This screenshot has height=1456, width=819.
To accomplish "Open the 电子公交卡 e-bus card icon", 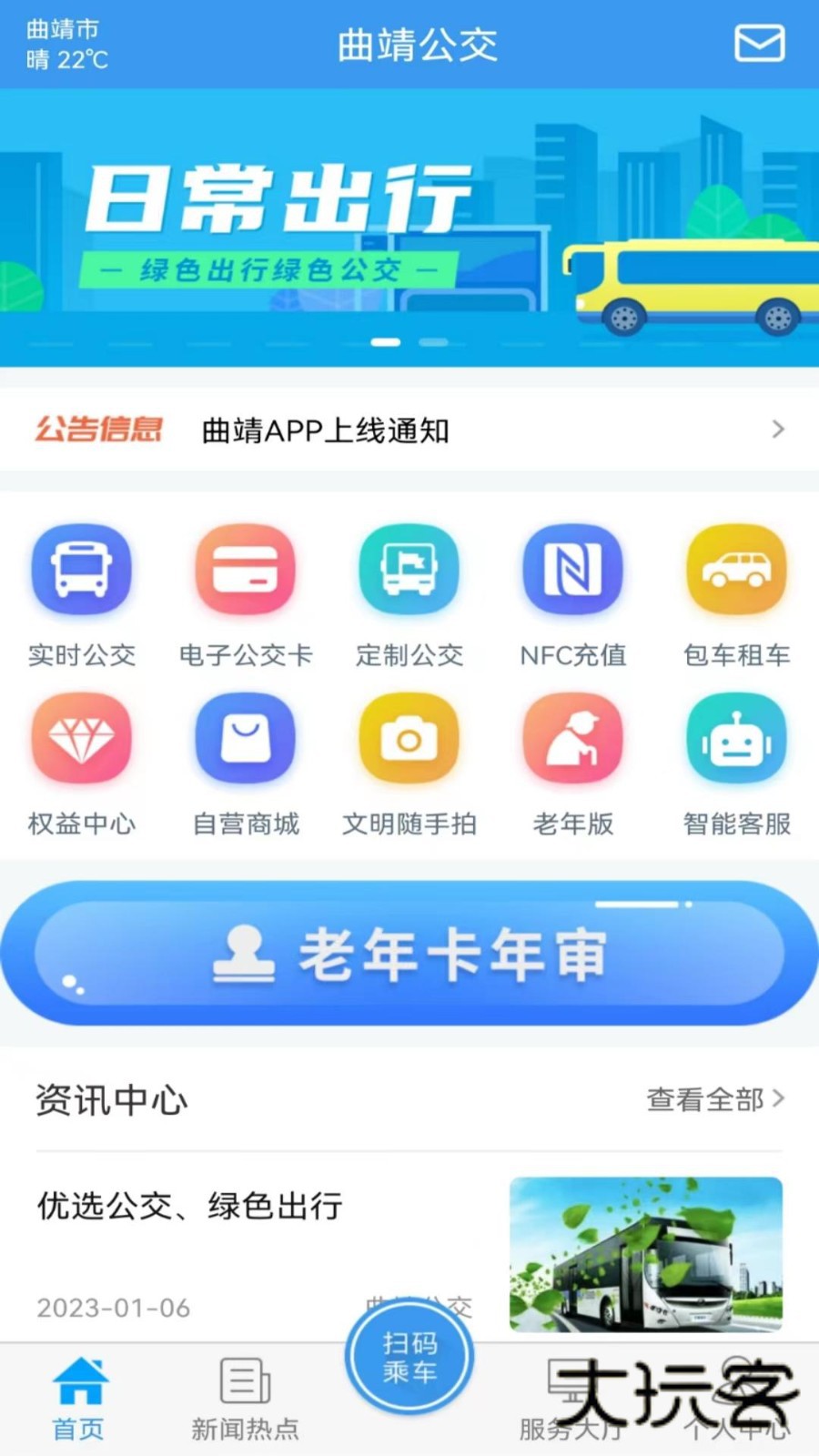I will 245,569.
